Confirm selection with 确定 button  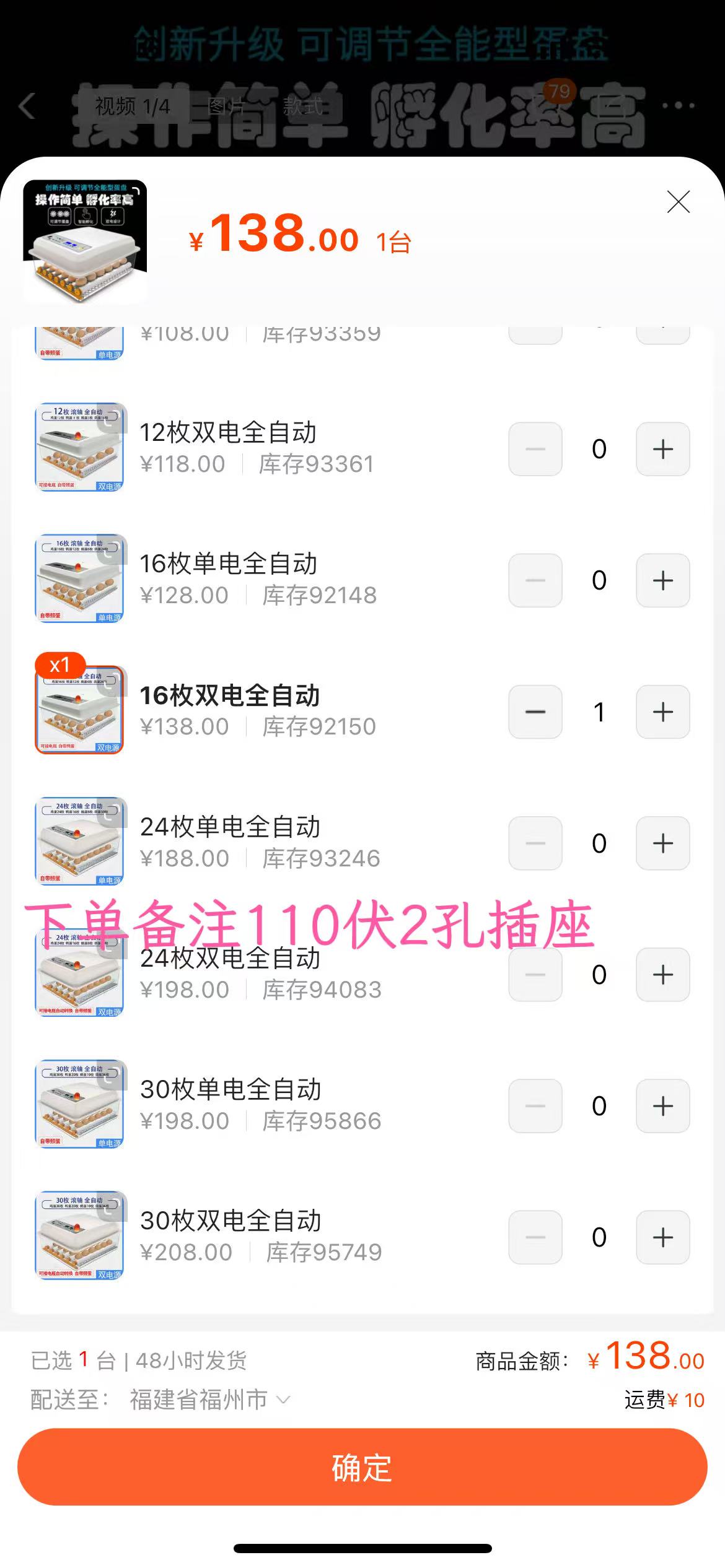(362, 1467)
